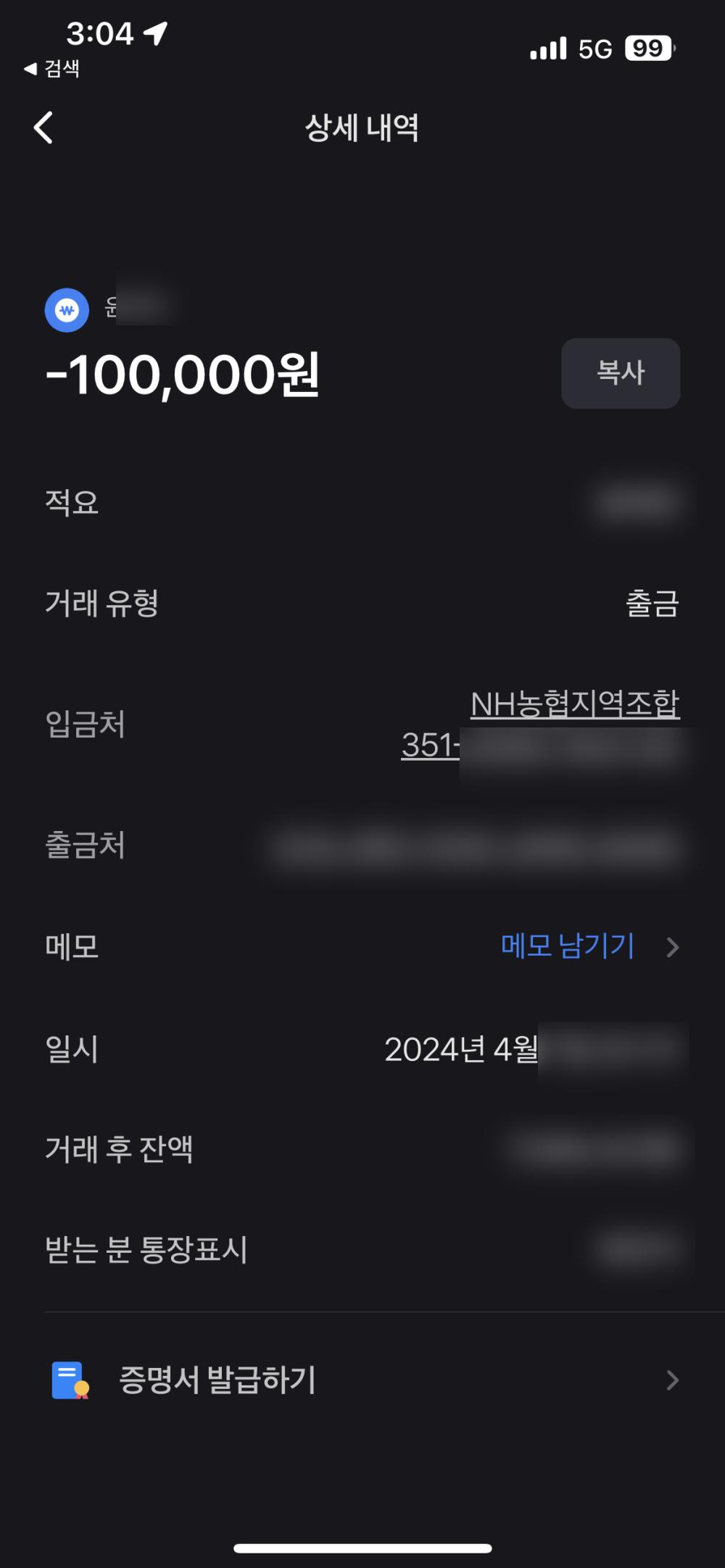
Task: Tap 메모 남기기 to add a memo
Action: click(x=568, y=946)
